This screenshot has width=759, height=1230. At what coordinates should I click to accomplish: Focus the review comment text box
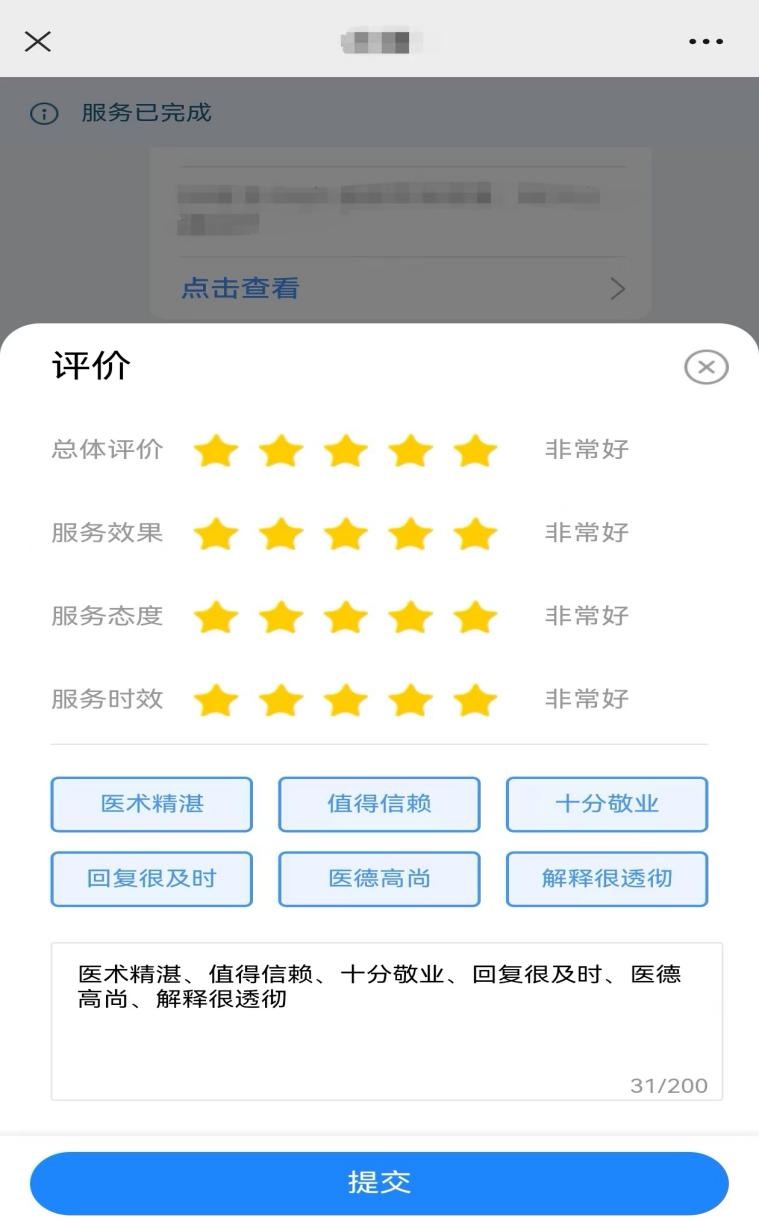click(x=387, y=1021)
